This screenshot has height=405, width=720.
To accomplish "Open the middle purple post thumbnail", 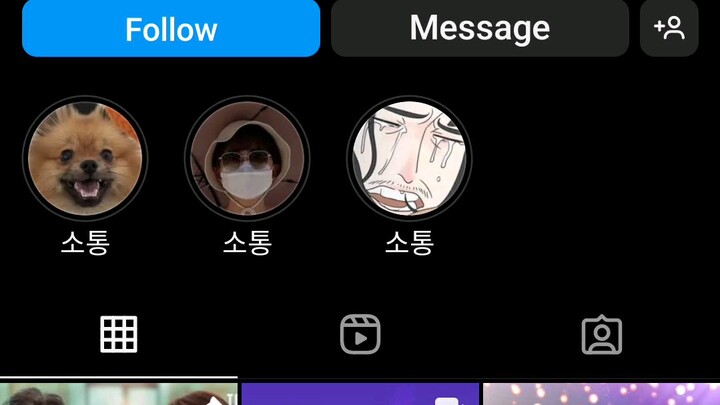I will pos(360,394).
